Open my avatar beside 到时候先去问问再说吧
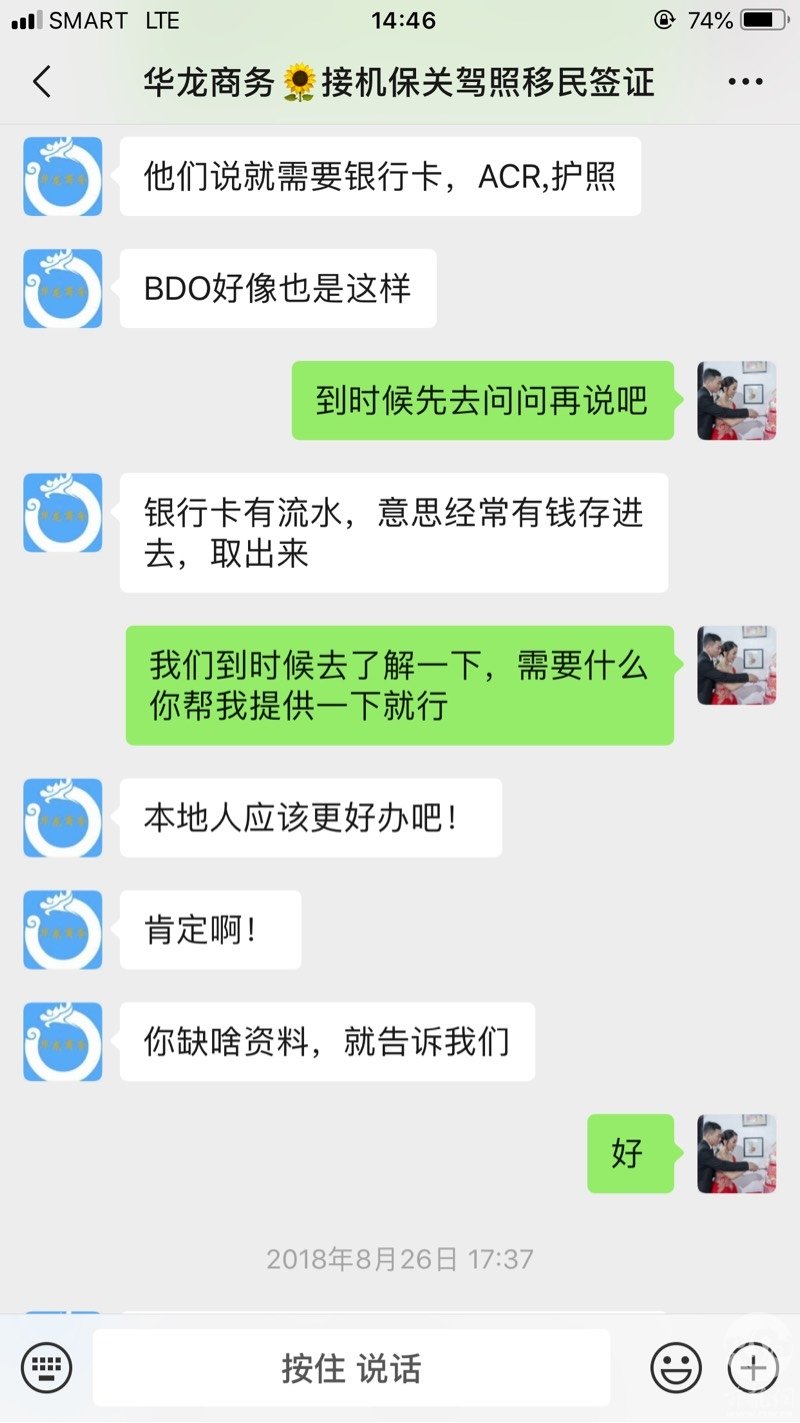Viewport: 800px width, 1423px height. click(x=736, y=400)
